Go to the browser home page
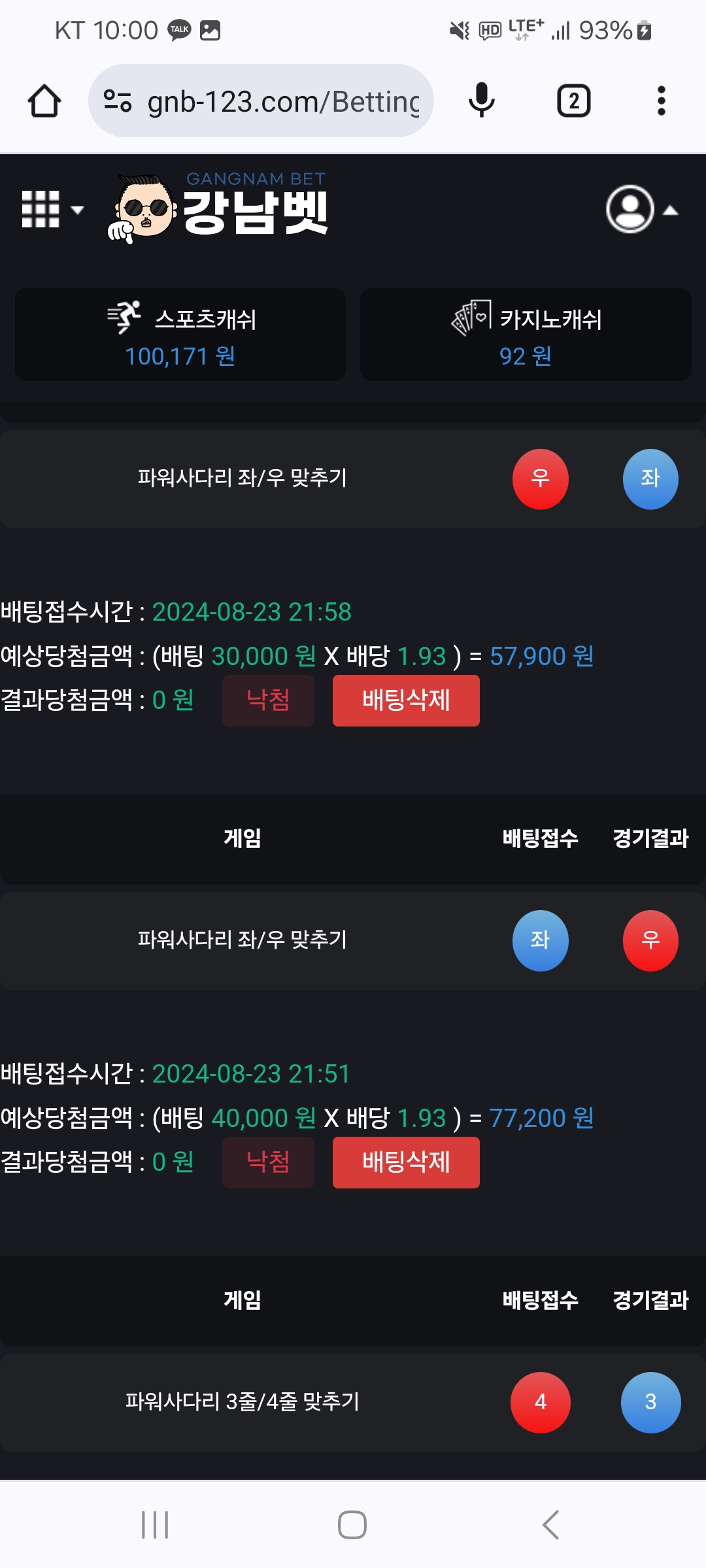The image size is (706, 1568). click(x=44, y=101)
